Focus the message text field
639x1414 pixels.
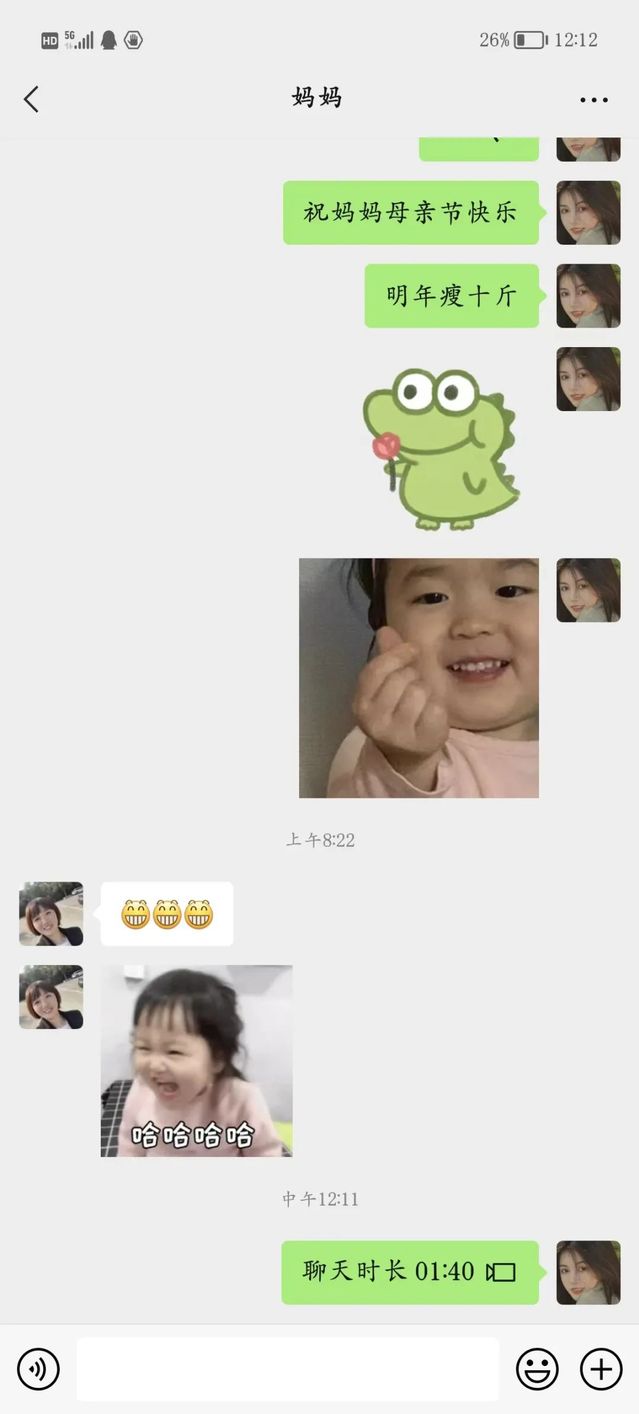tap(287, 1369)
